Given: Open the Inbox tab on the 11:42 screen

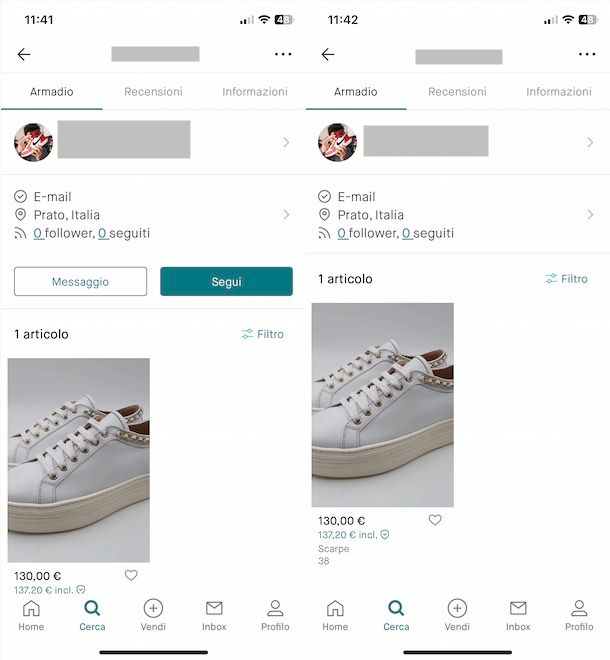Looking at the screenshot, I should pos(518,614).
